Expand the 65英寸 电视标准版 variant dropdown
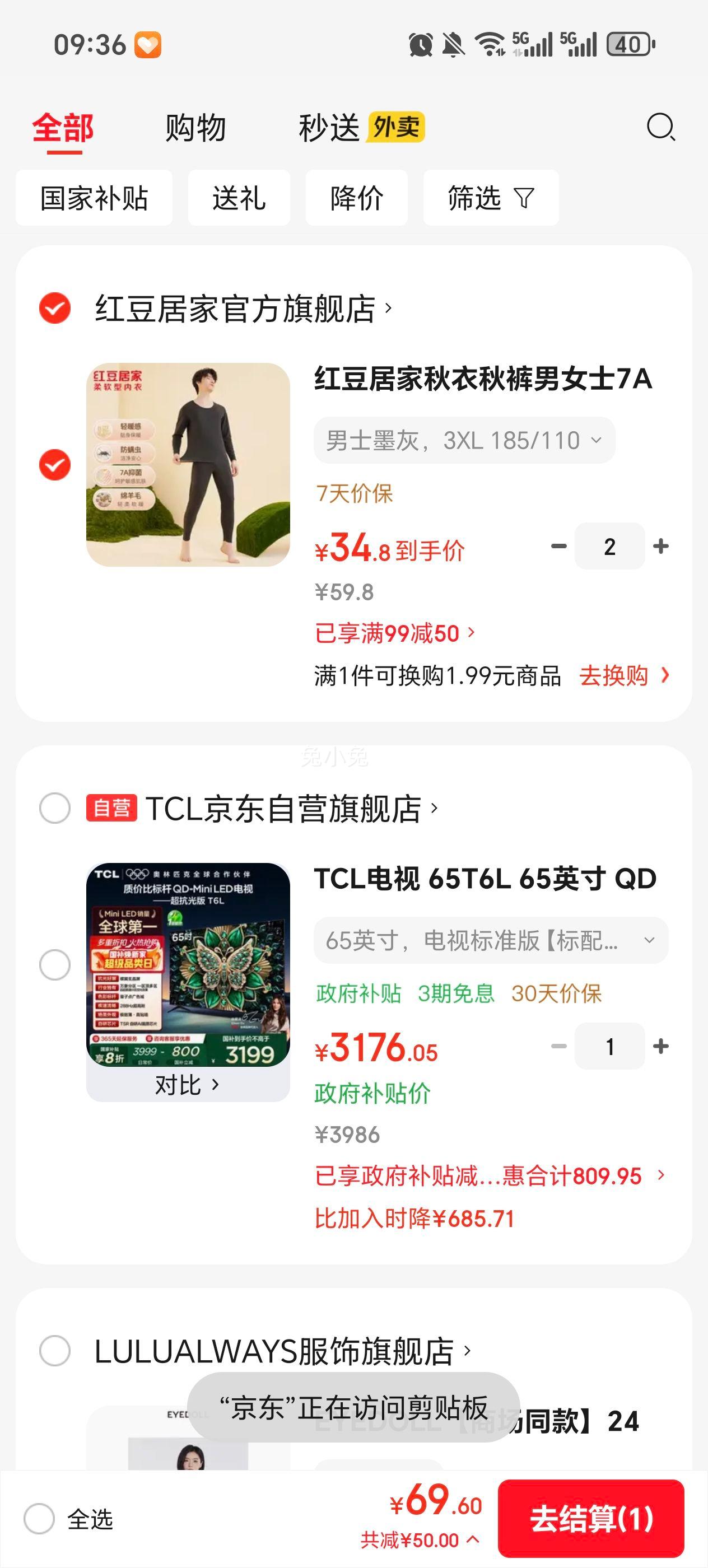This screenshot has height=1568, width=708. (x=490, y=940)
